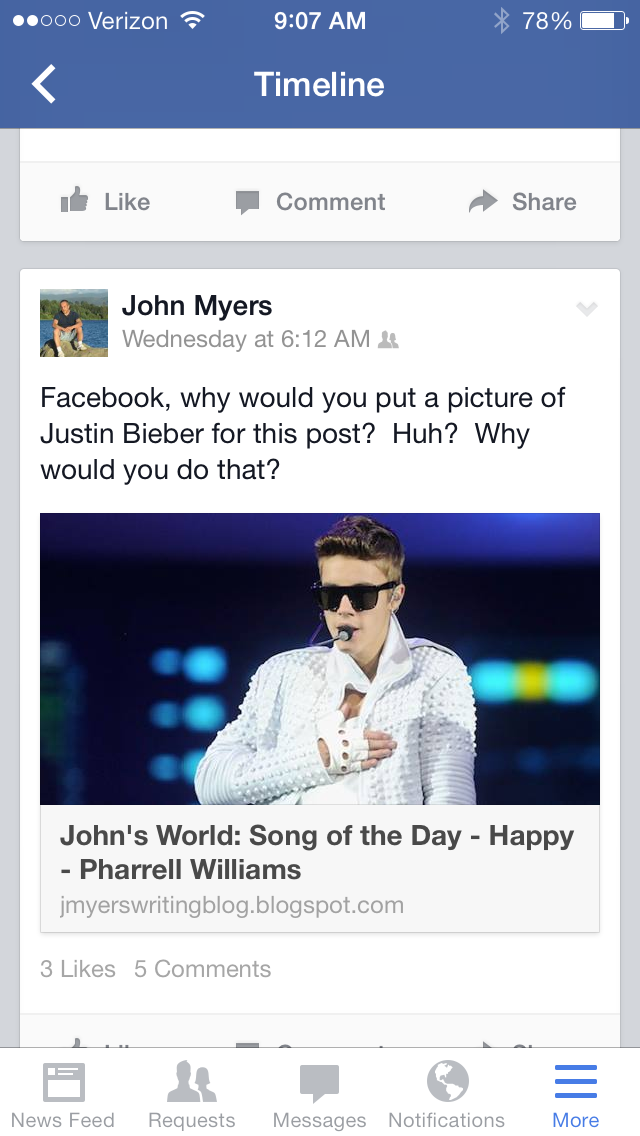640x1136 pixels.
Task: Open John Myers's profile picture
Action: pyautogui.click(x=73, y=323)
